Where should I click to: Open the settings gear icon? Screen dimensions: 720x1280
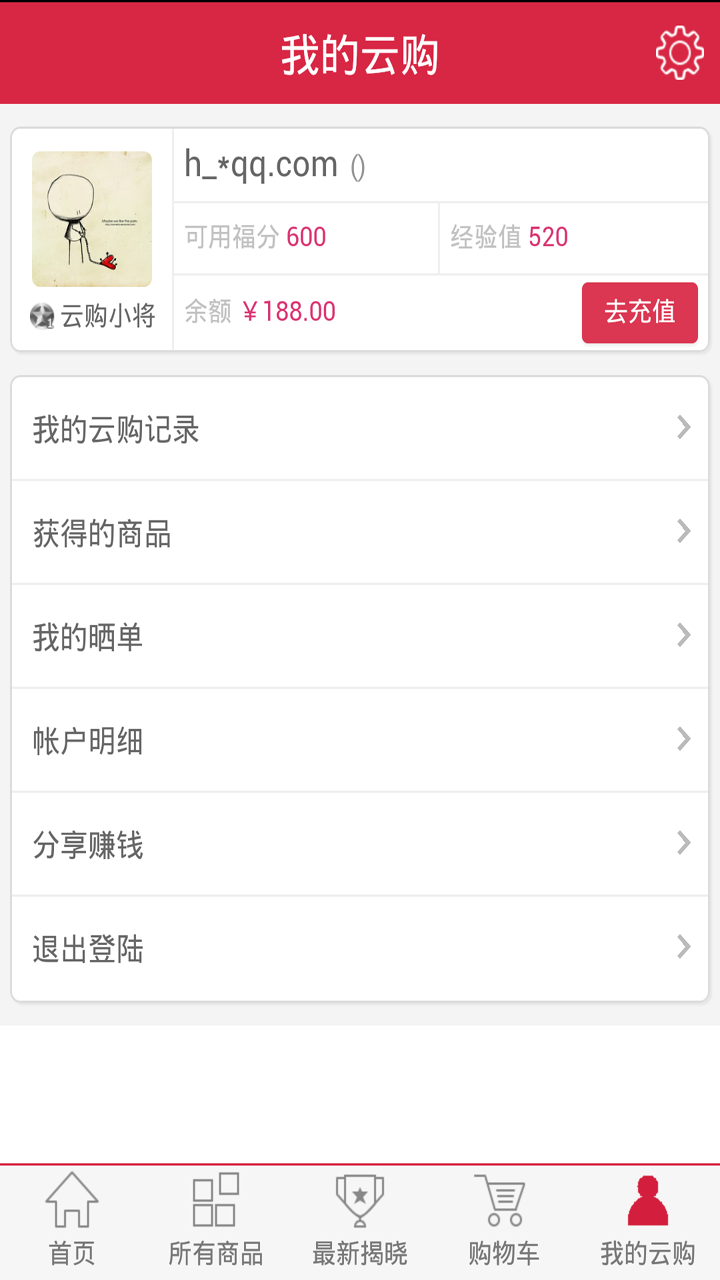point(679,53)
